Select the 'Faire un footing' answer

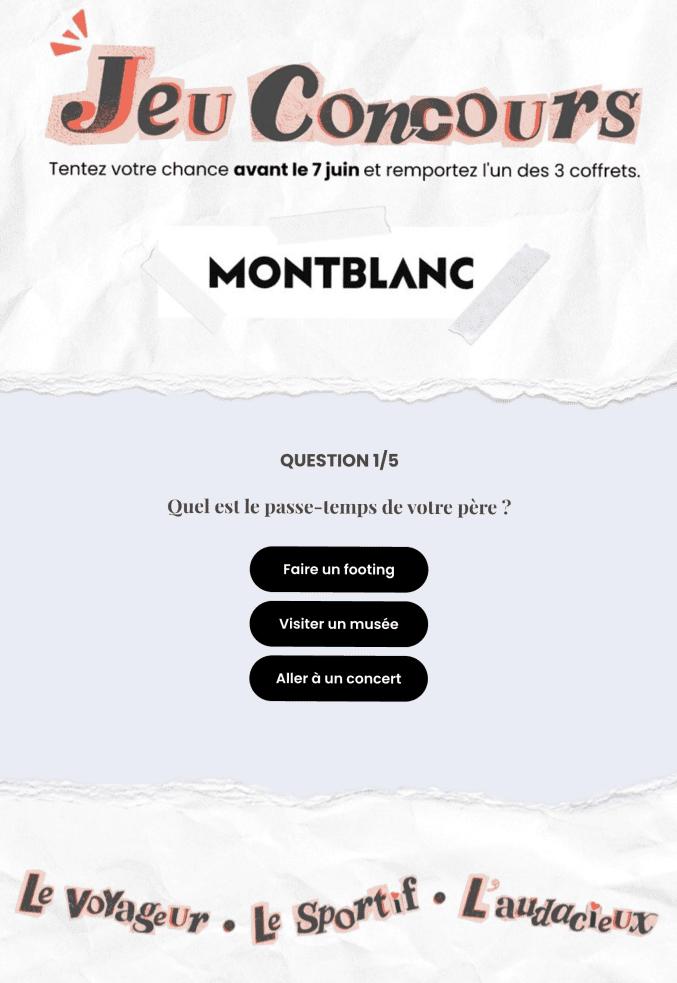pos(338,569)
